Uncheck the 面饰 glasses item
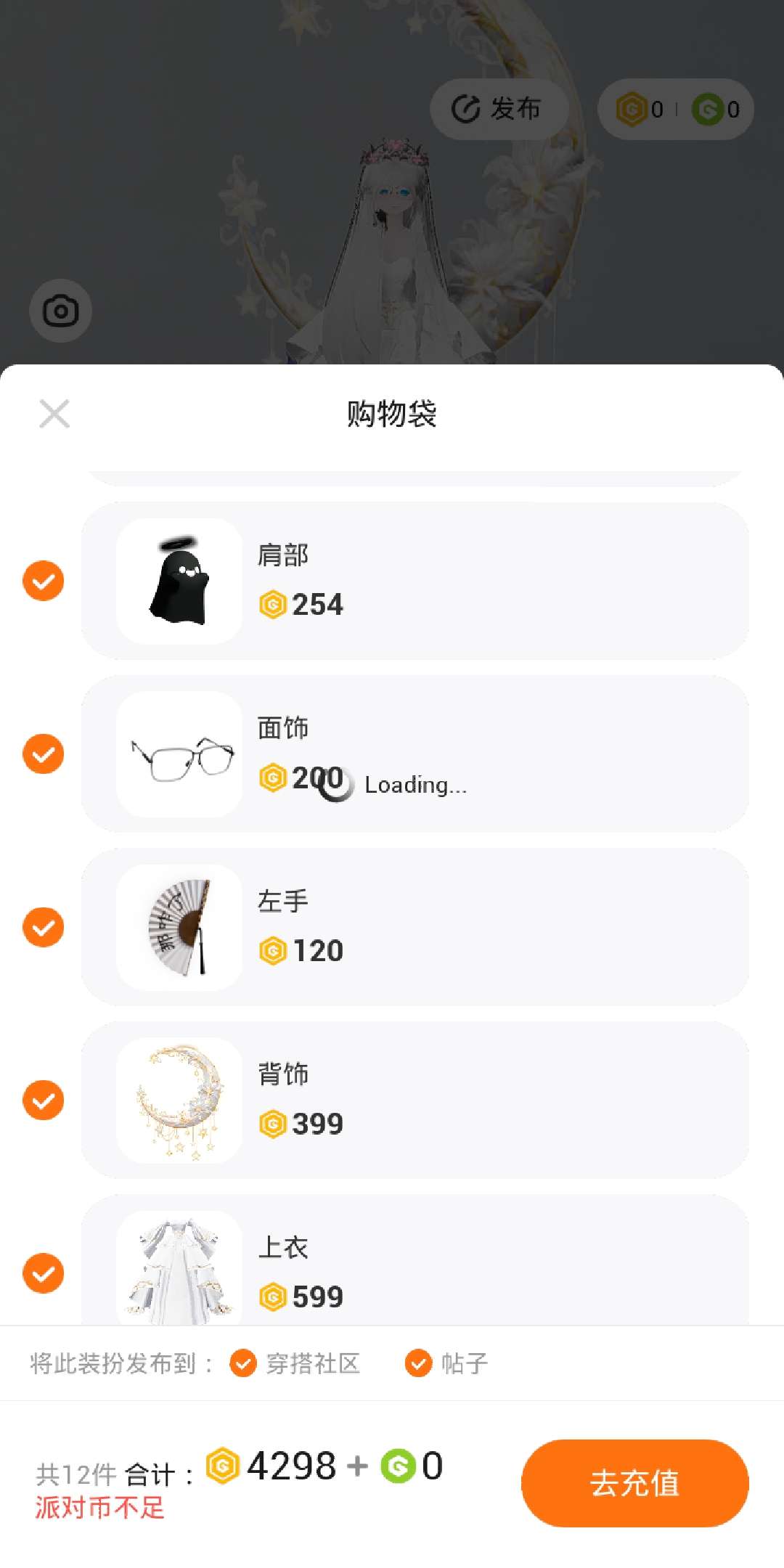 tap(44, 754)
